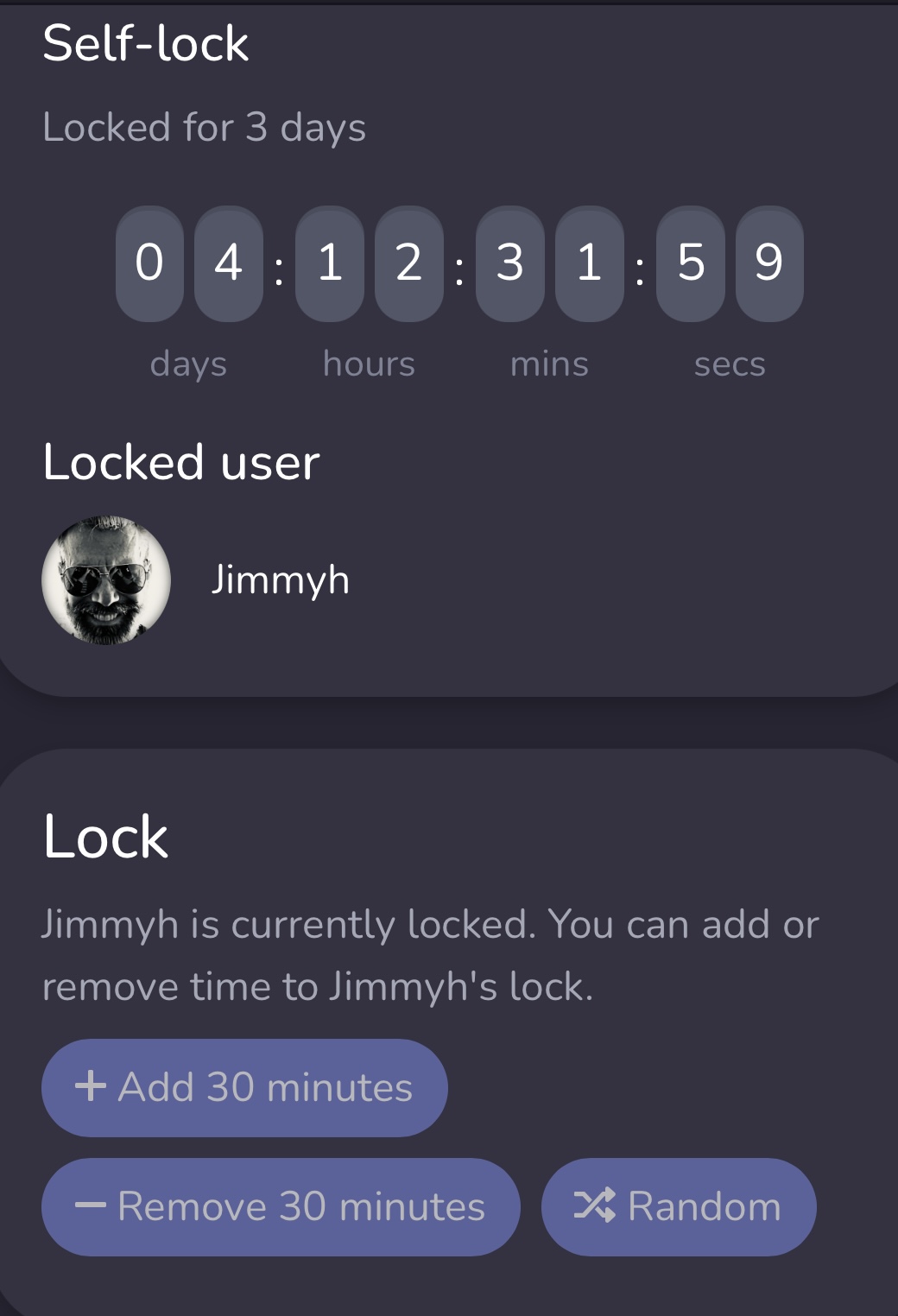Add 30 minutes to Jimmyh's lock
The image size is (898, 1316).
[244, 1087]
